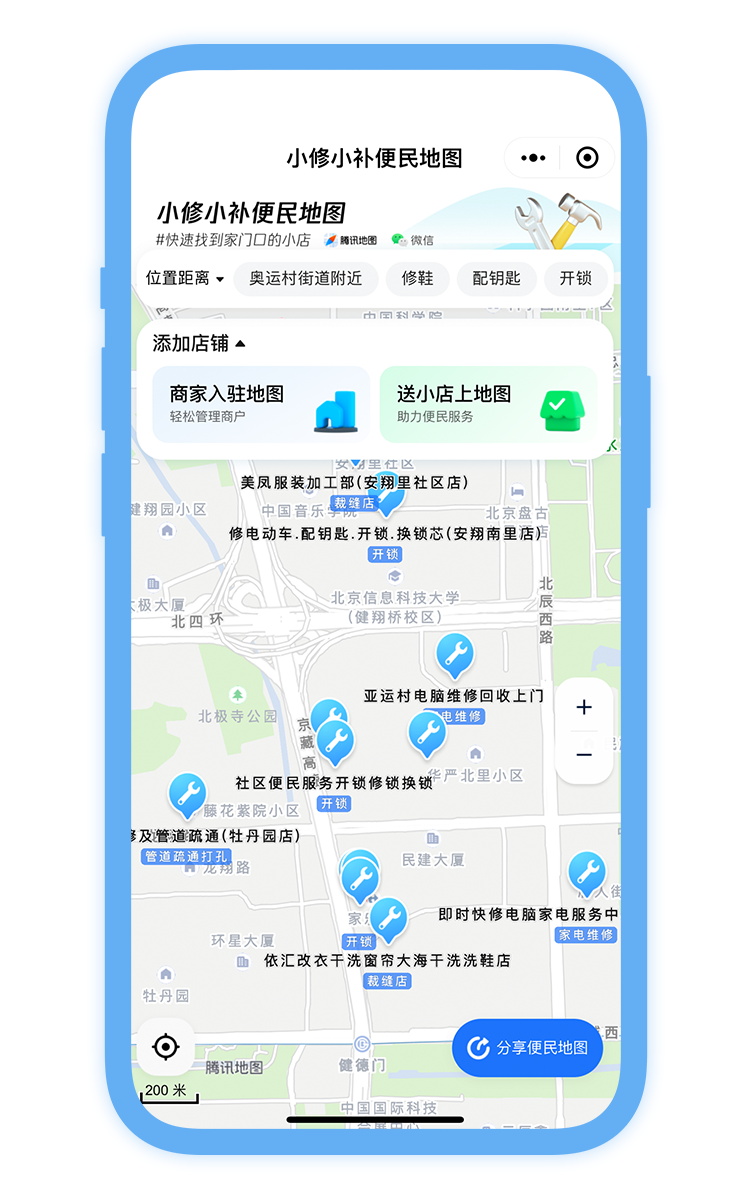Open the 即时快修电脑家电服务中 marker

[x=586, y=873]
